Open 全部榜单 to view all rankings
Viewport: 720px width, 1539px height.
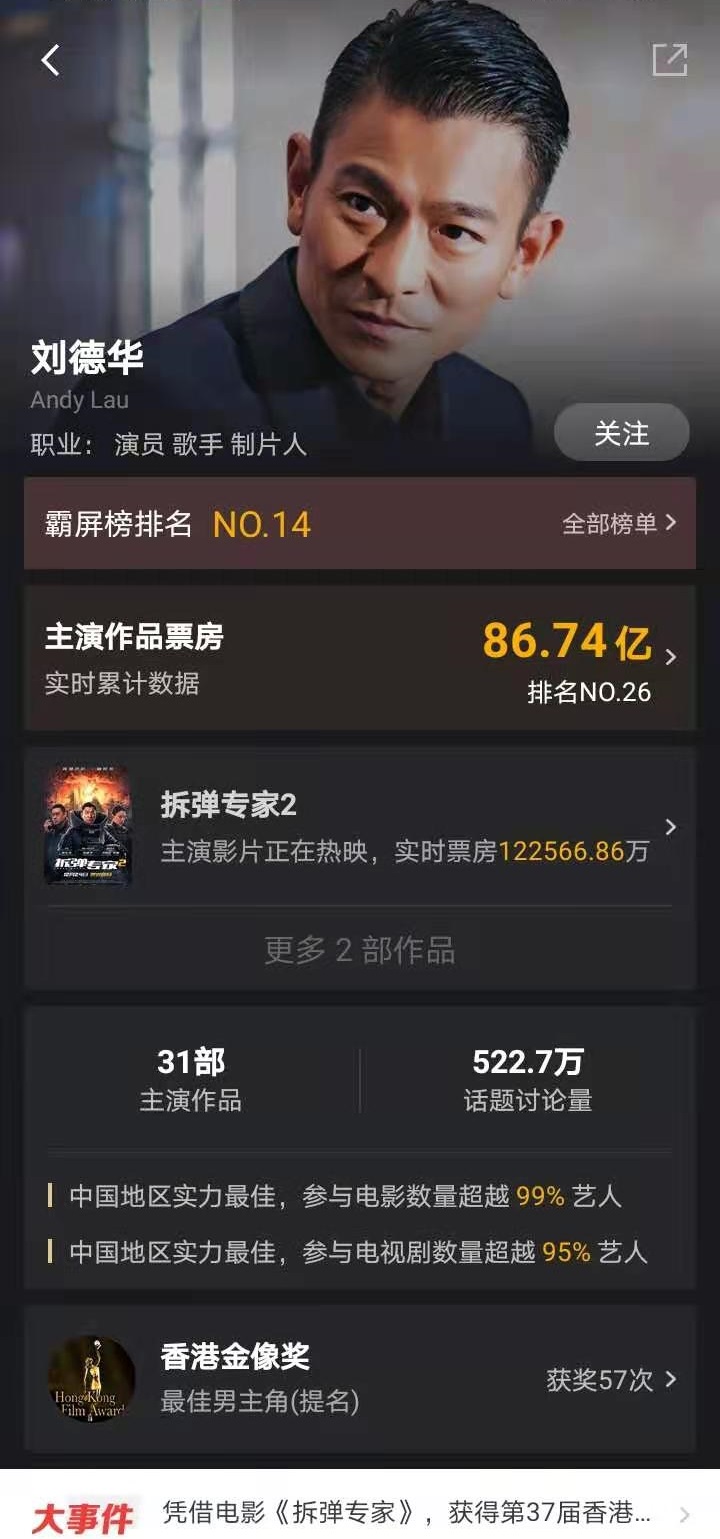[x=618, y=523]
